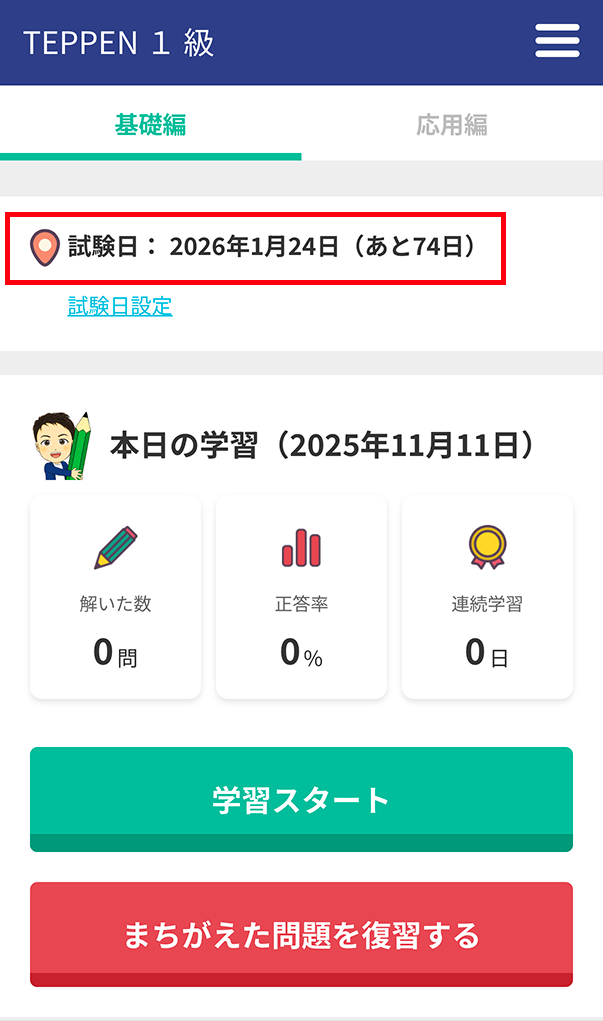603x1021 pixels.
Task: Select the 基礎編 tab
Action: (x=150, y=125)
